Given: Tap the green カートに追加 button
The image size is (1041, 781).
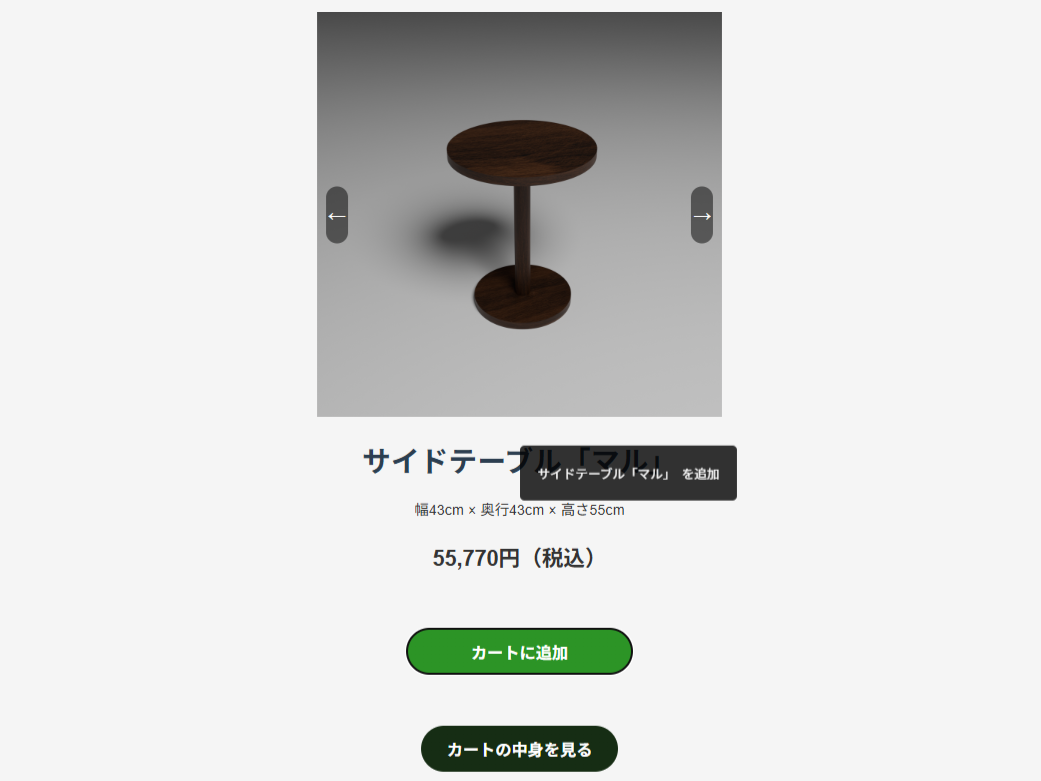Looking at the screenshot, I should [519, 652].
